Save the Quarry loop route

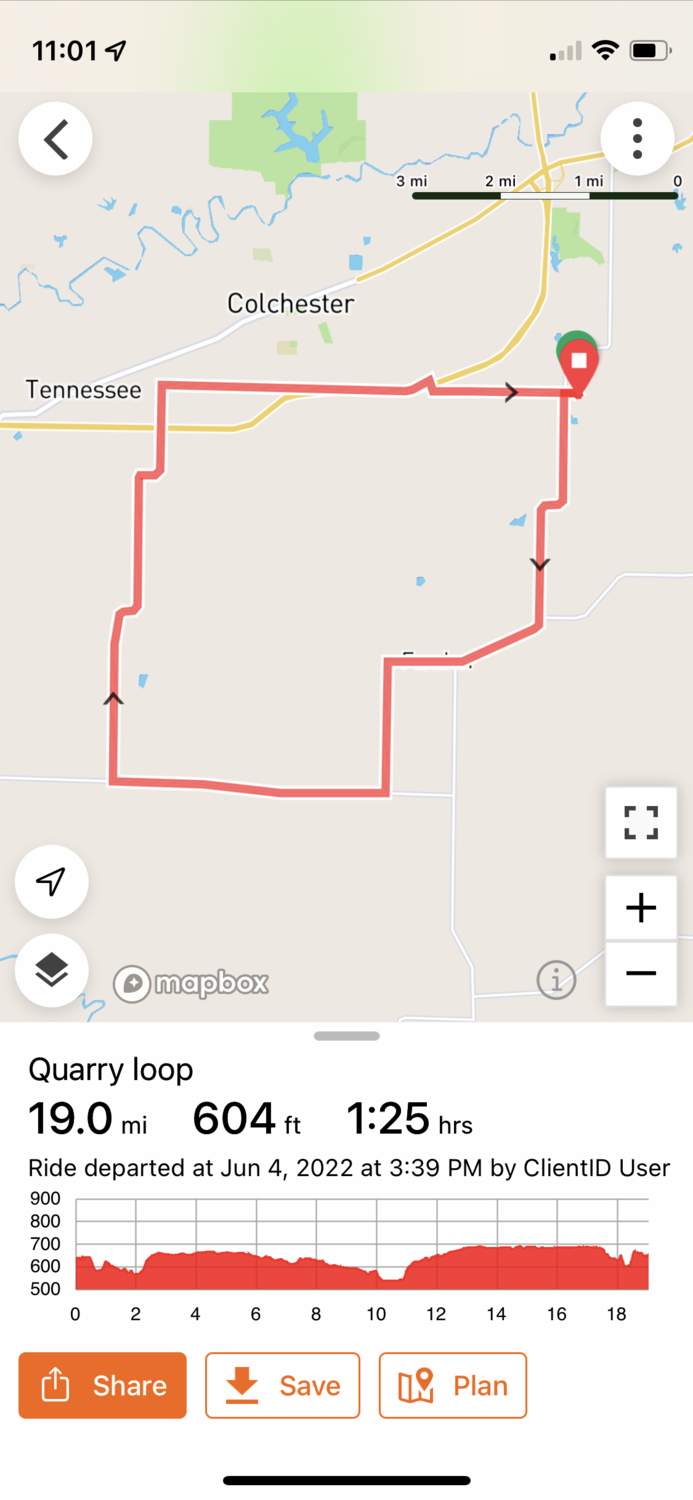point(282,1385)
